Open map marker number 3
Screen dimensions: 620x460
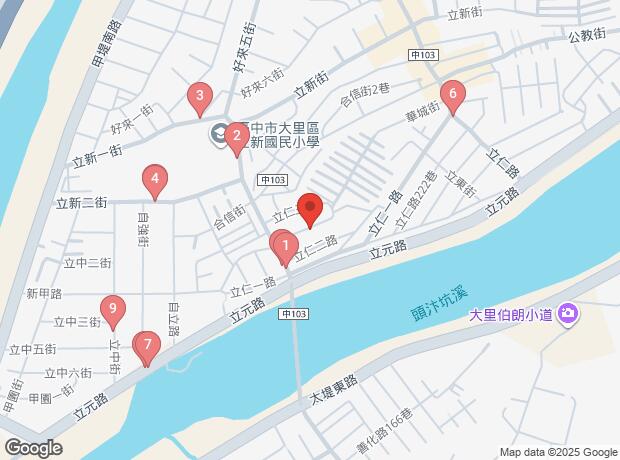point(200,98)
